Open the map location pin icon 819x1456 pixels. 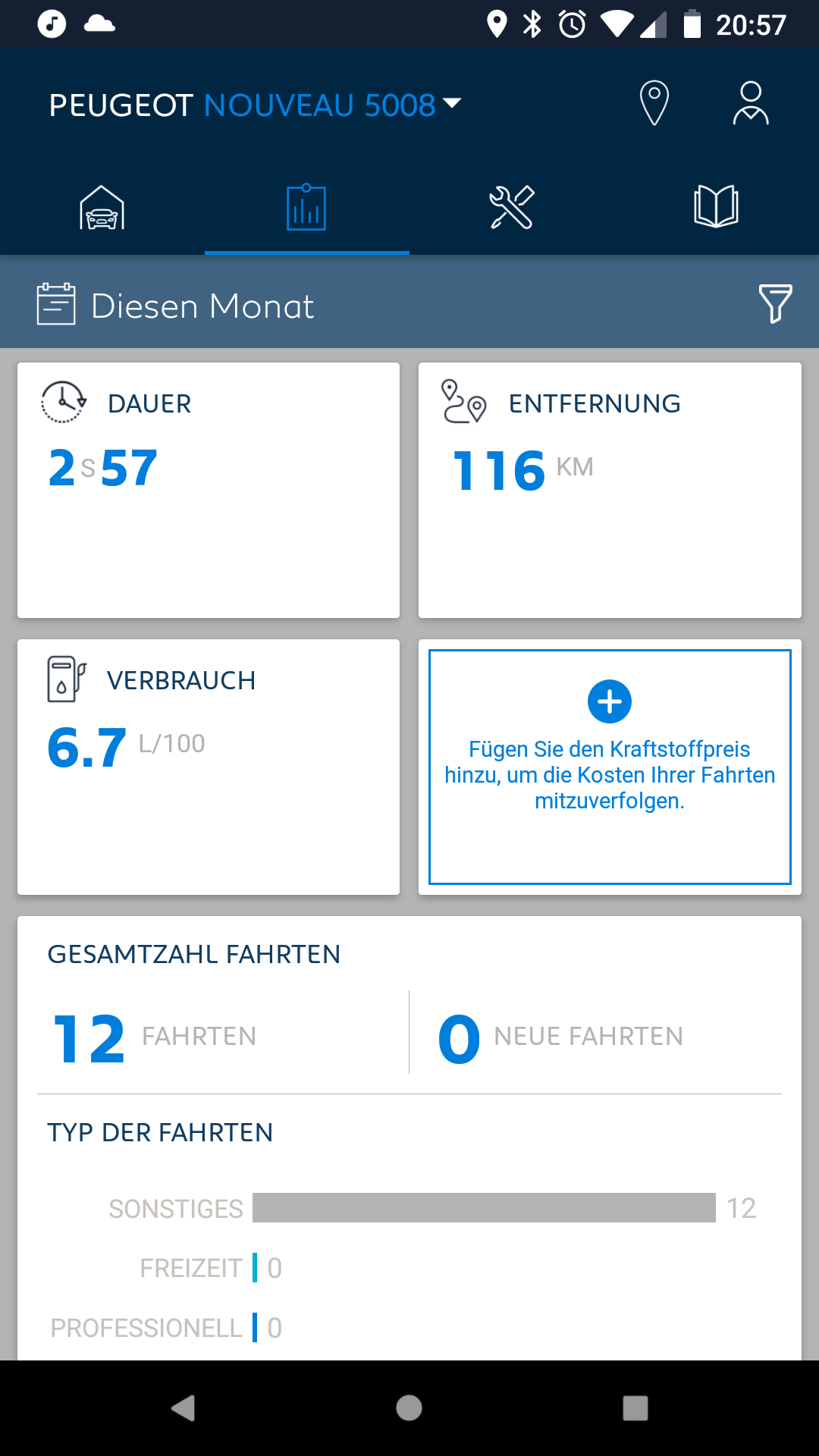tap(654, 103)
